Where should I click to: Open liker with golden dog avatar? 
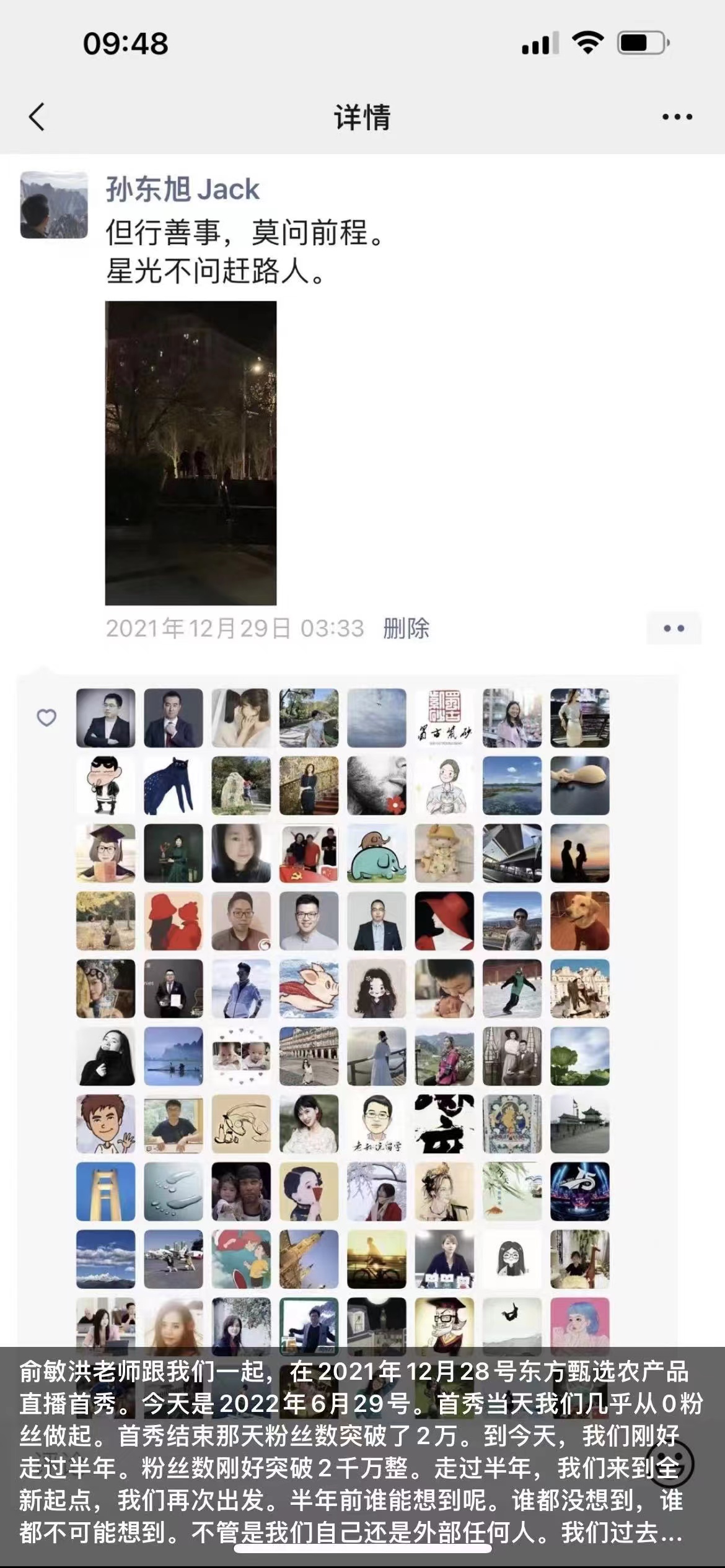point(579,921)
